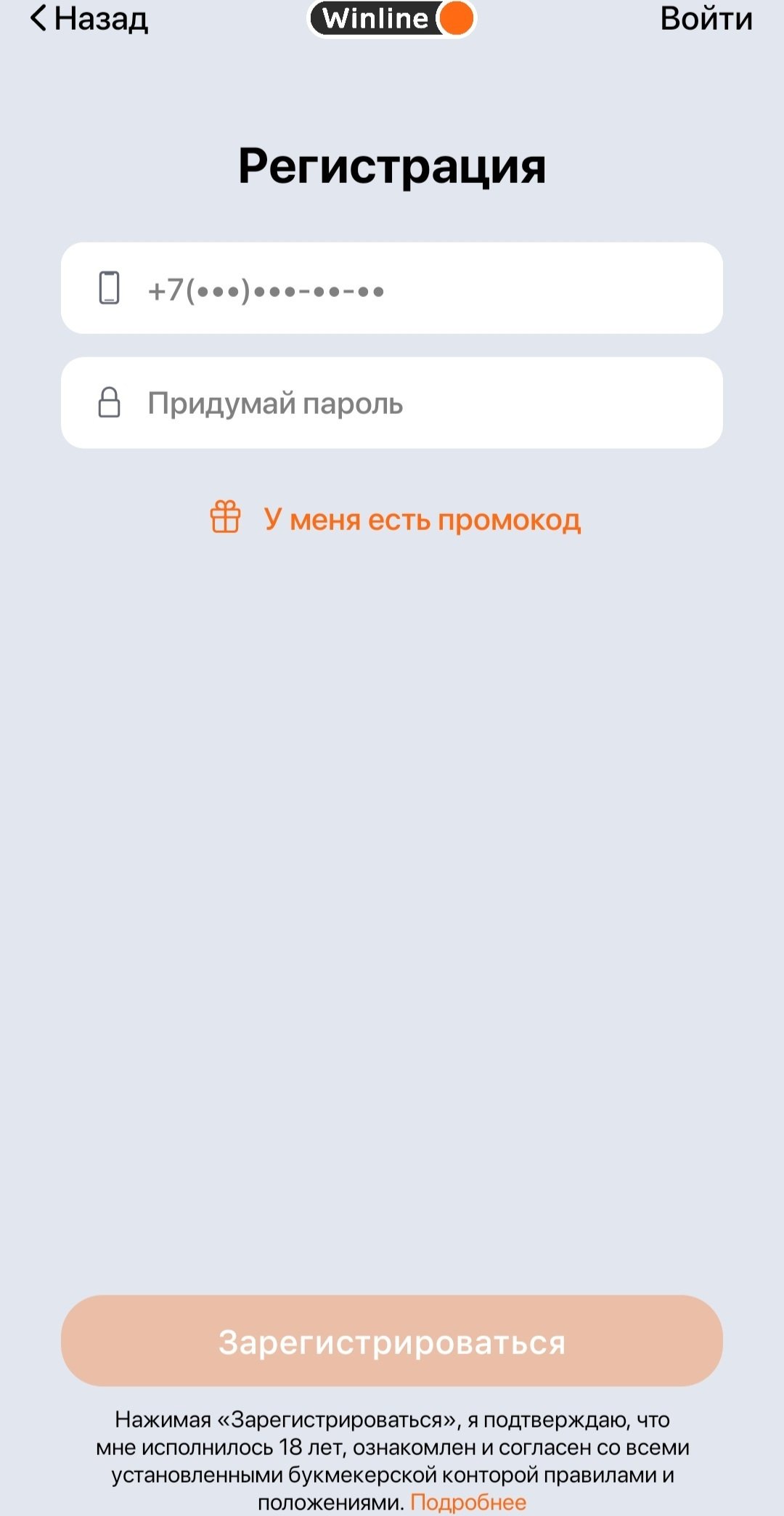
Task: Open the Подробнее rules link
Action: pyautogui.click(x=468, y=1502)
